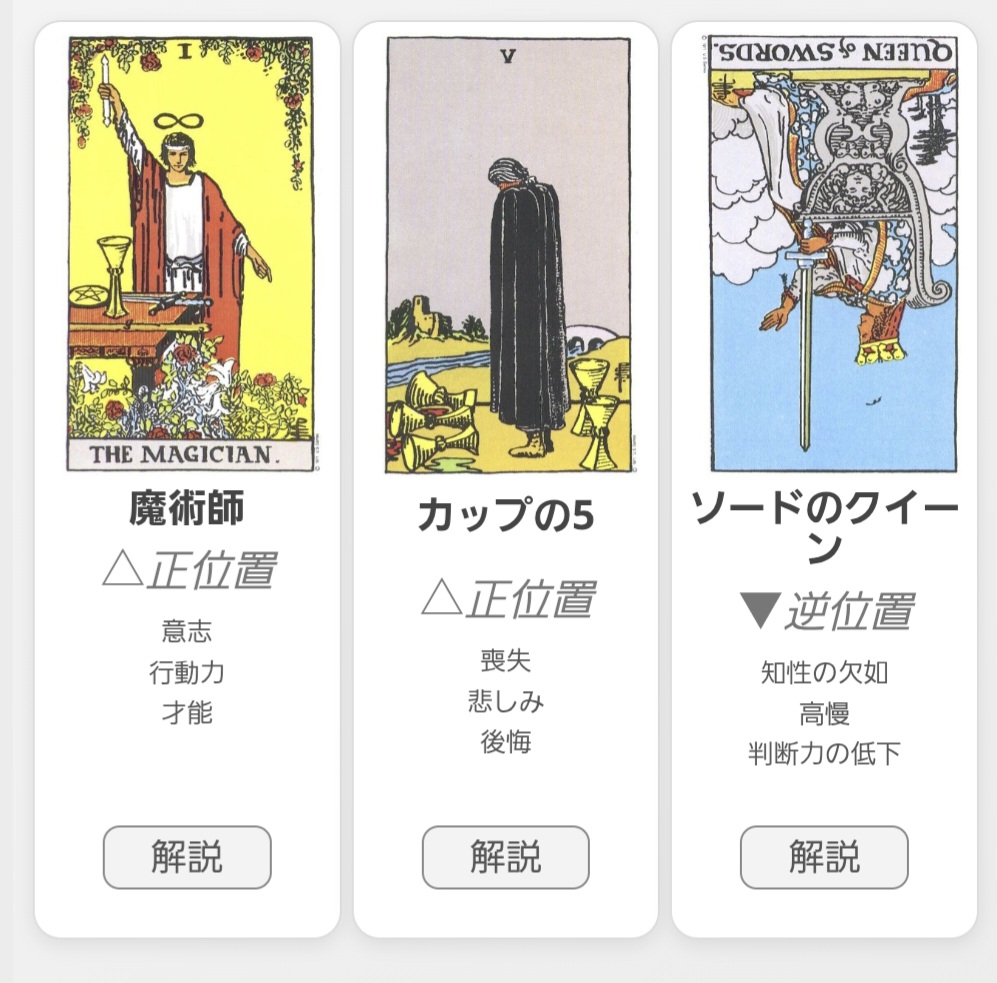Open 解説 for カップの5 card
The height and width of the screenshot is (983, 997).
505,857
